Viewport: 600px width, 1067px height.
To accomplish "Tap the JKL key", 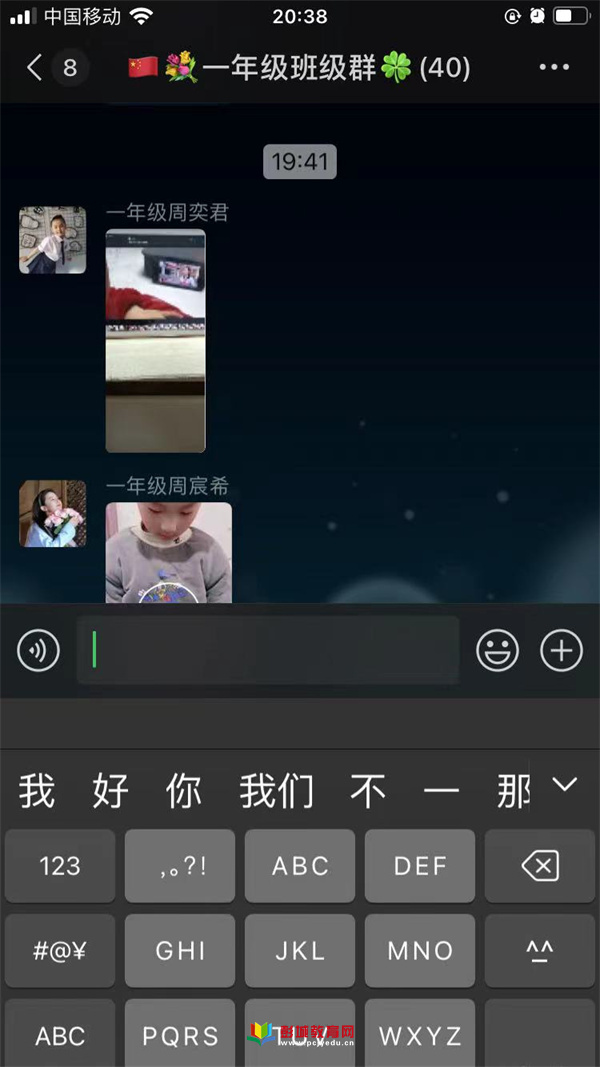I will tap(300, 951).
